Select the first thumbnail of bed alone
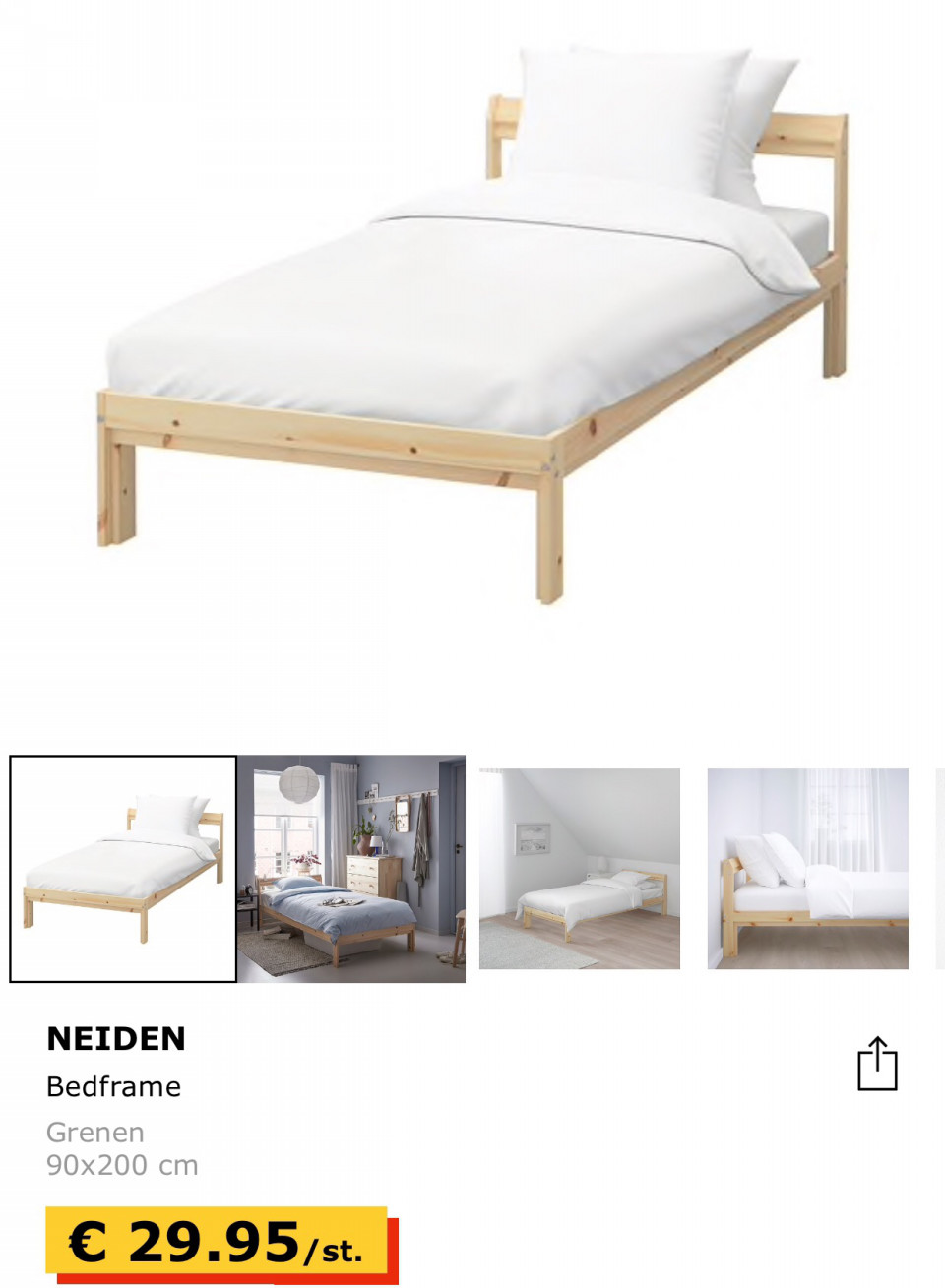Viewport: 945px width, 1288px height. 123,869
